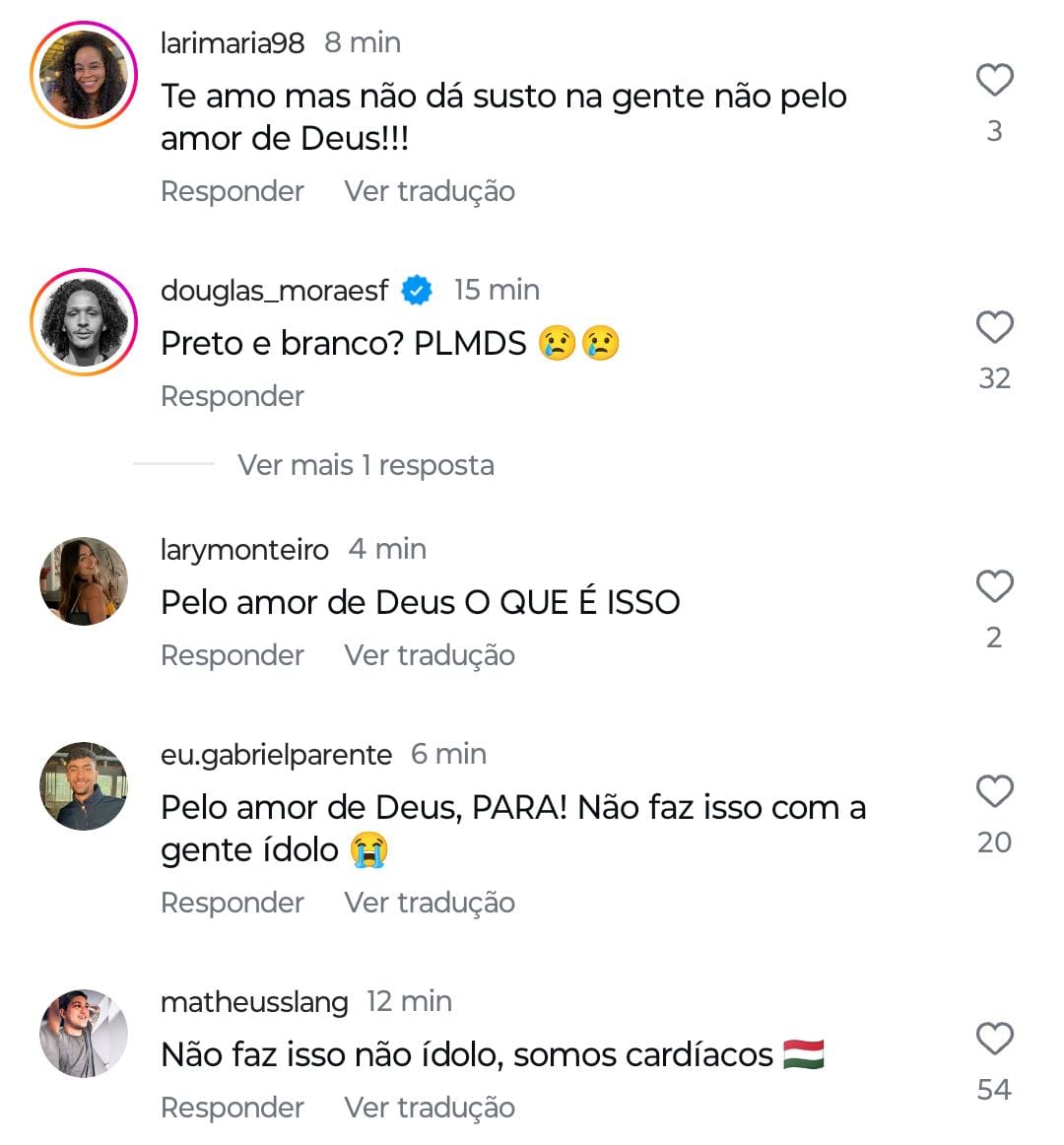Reply to douglas_moraesf's comment
Screen dimensions: 1064x1145
[x=232, y=396]
